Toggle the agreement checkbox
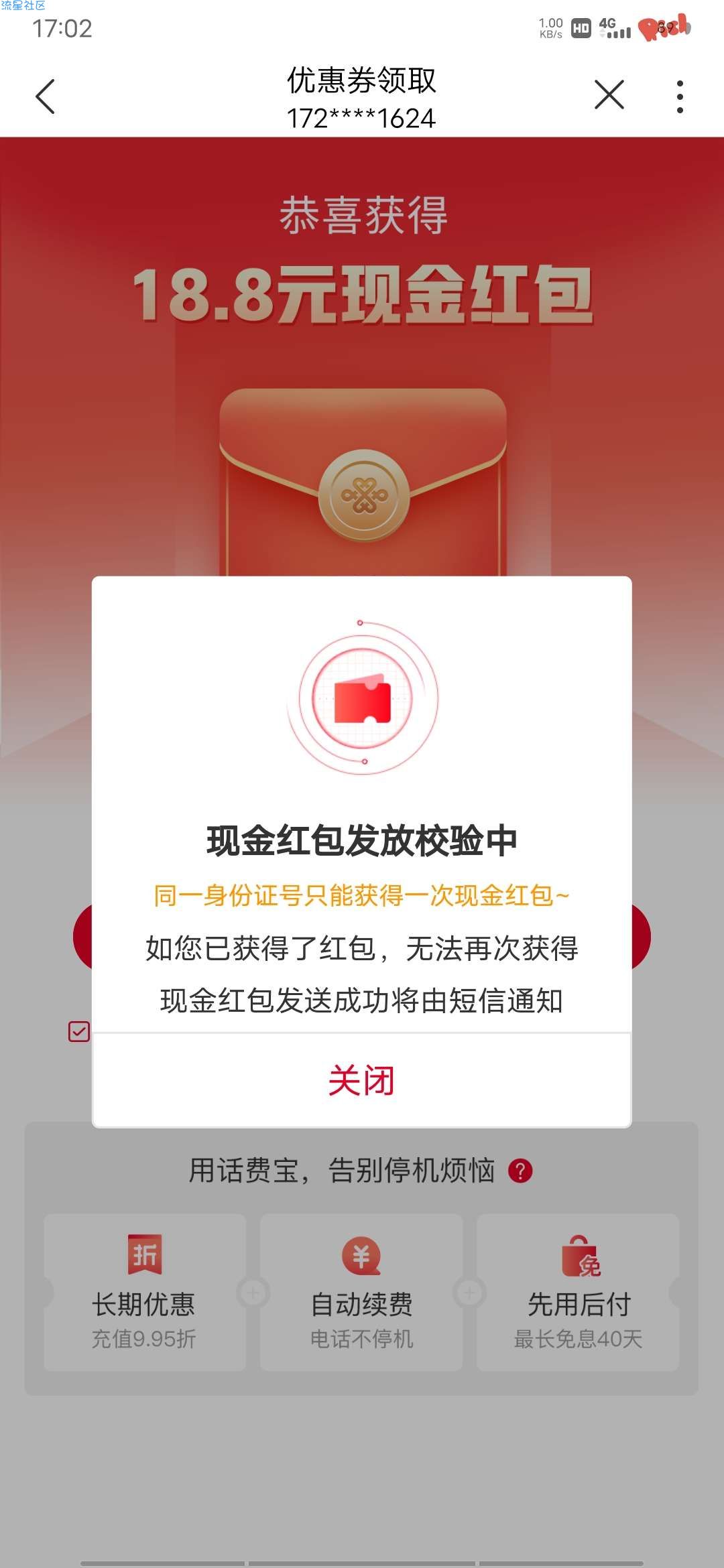This screenshot has width=724, height=1568. tap(79, 1031)
